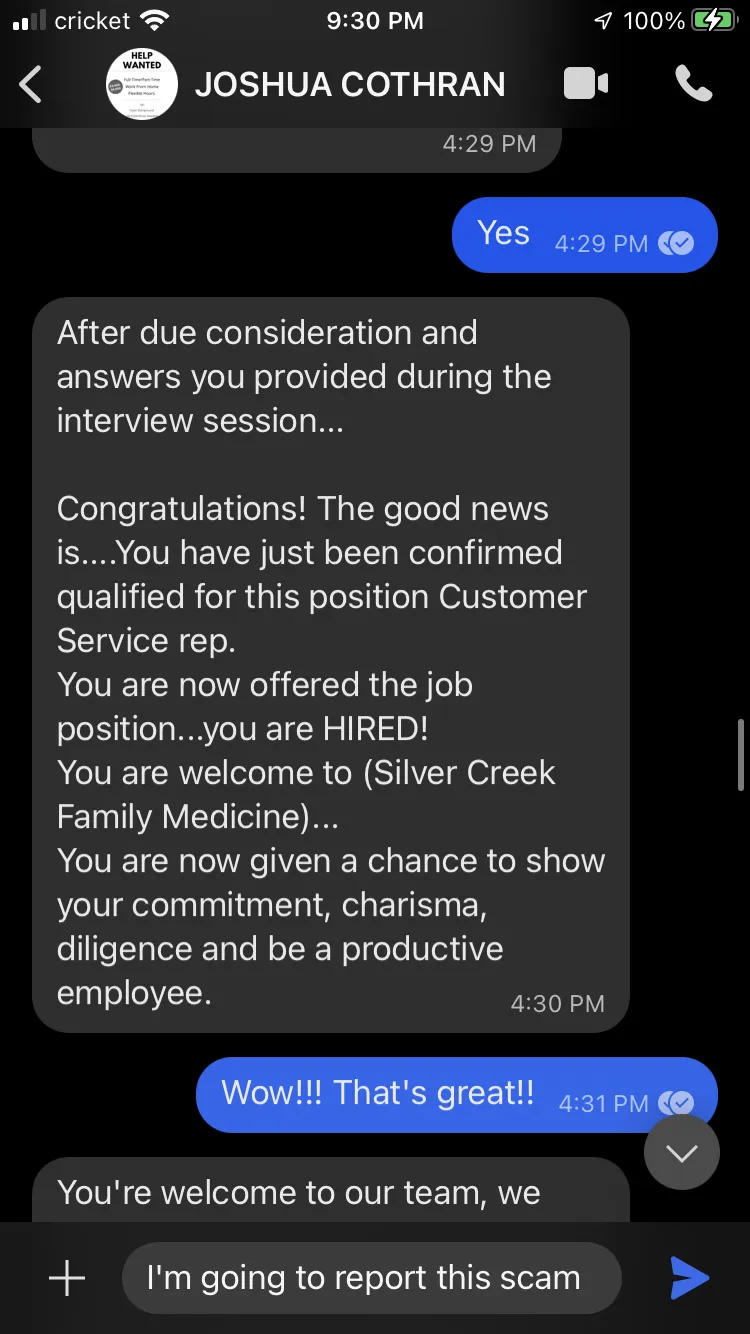Start a voice call with Joshua Cothran

click(693, 84)
